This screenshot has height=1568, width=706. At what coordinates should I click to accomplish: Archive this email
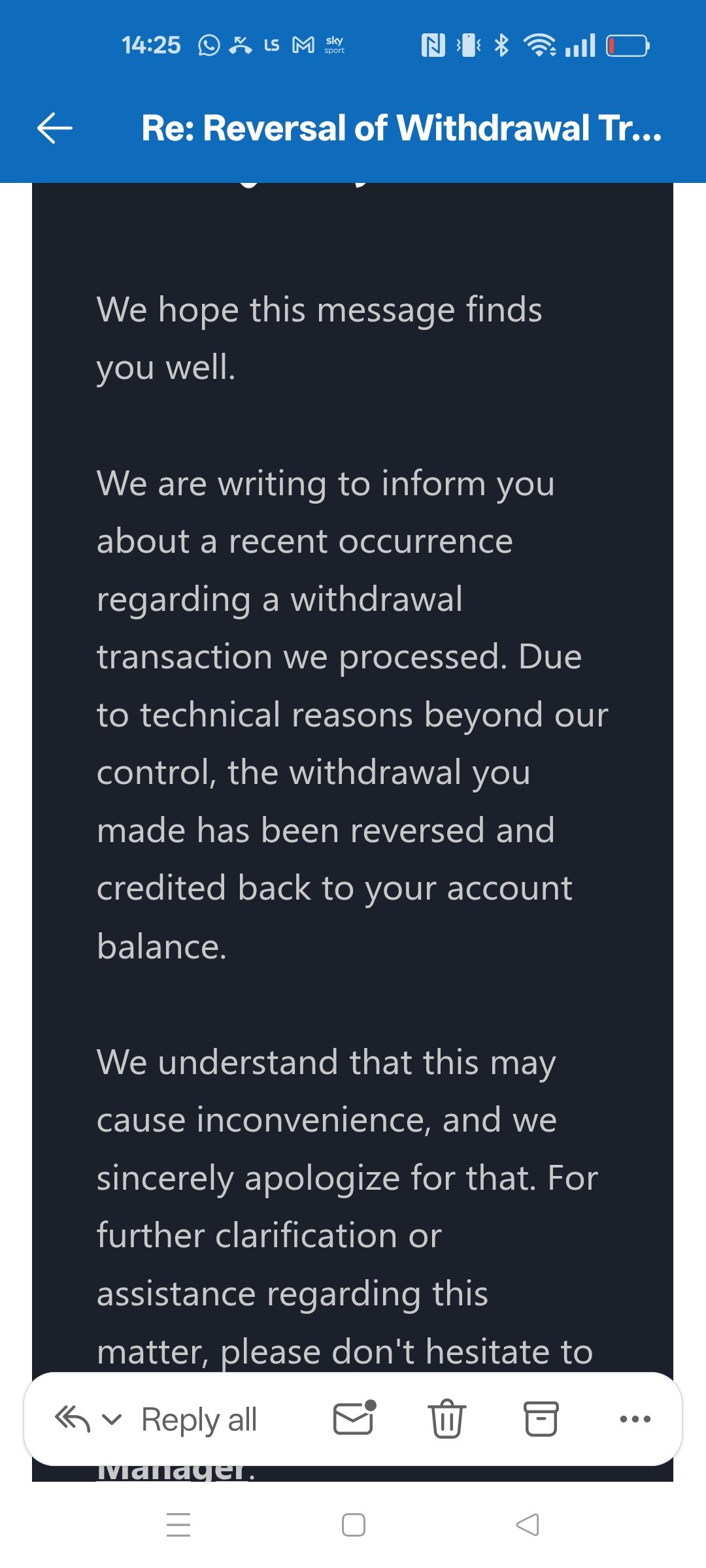[541, 1419]
